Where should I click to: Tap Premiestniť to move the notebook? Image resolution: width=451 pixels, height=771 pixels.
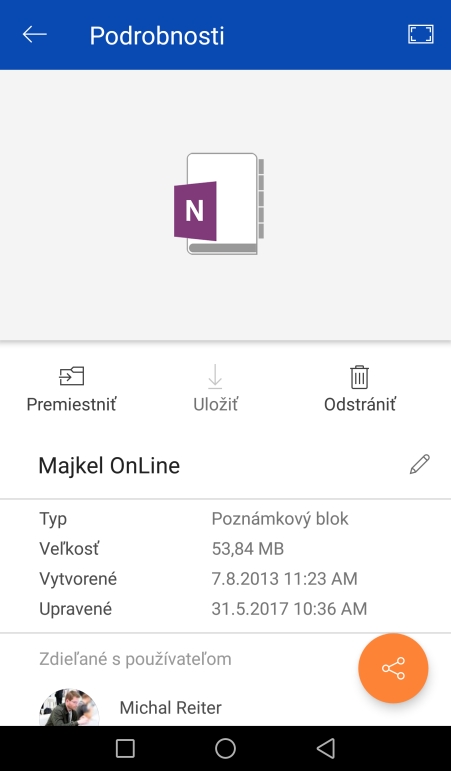click(71, 389)
